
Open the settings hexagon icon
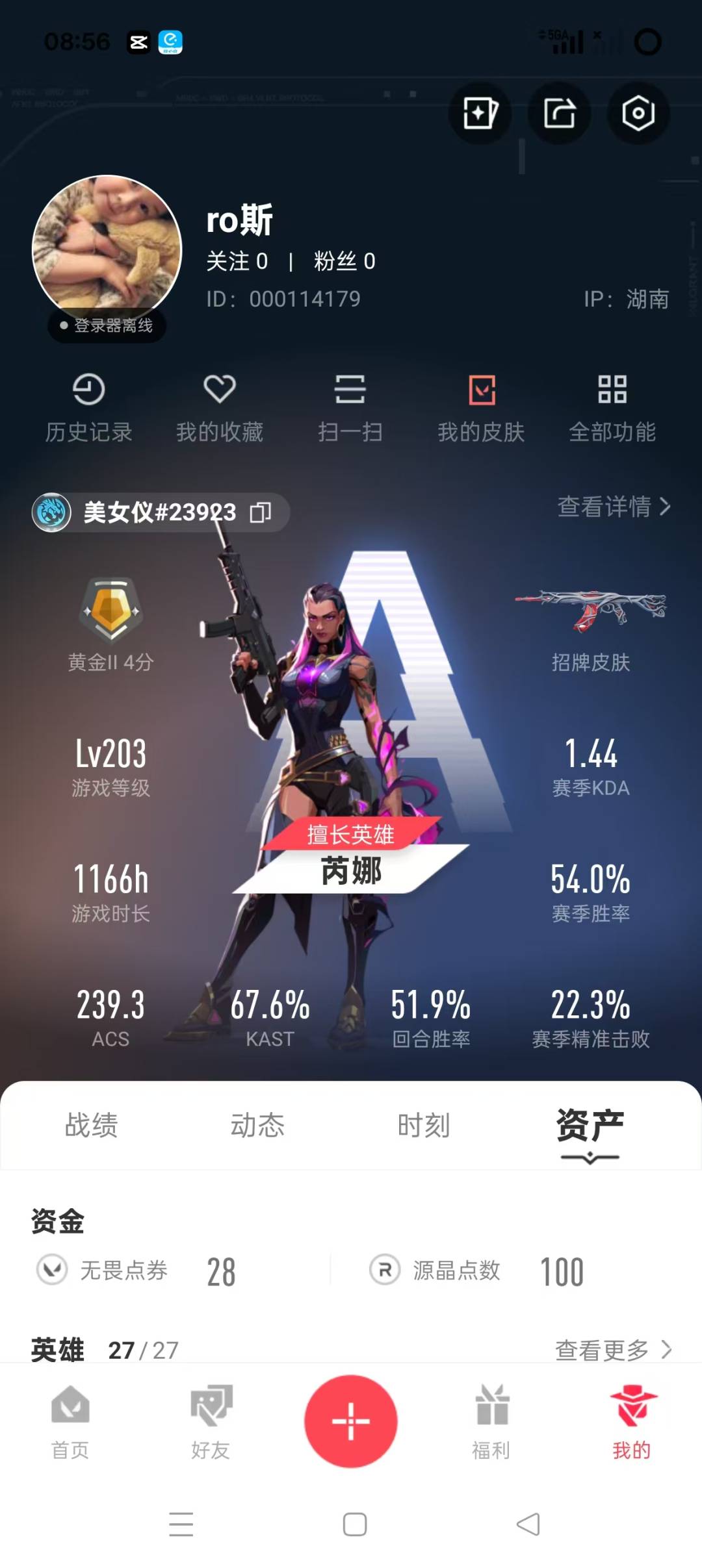click(638, 114)
